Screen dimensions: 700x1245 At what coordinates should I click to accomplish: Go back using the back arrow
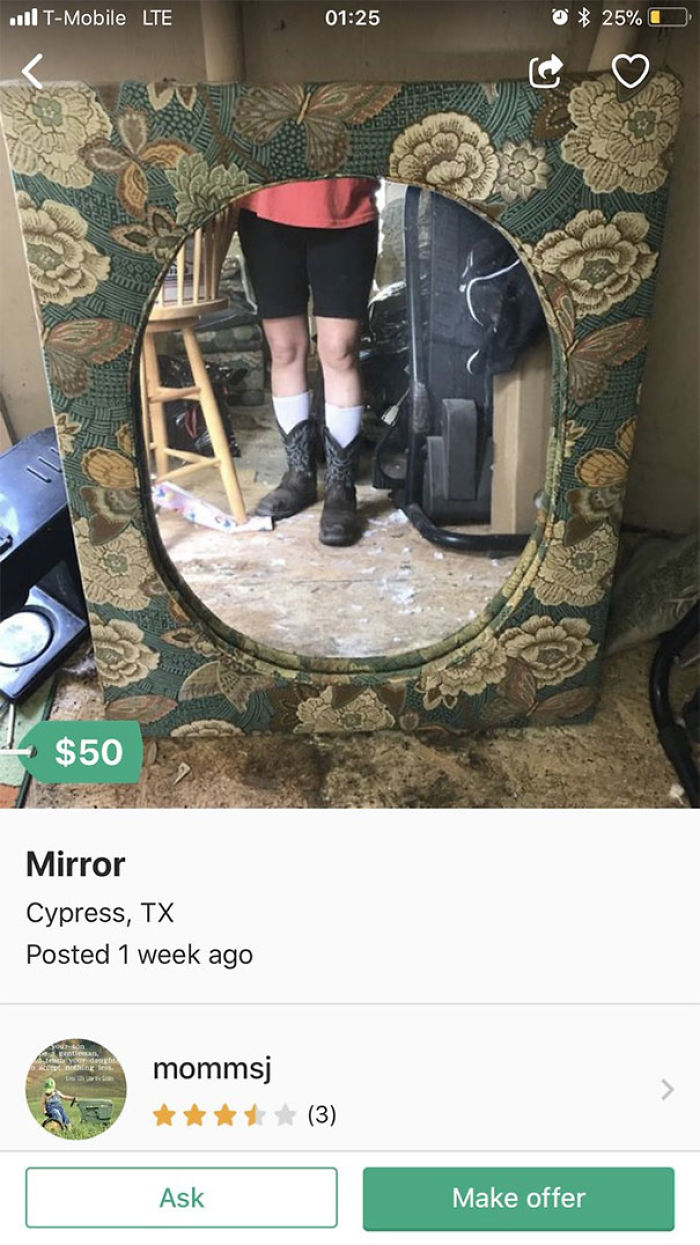33,71
